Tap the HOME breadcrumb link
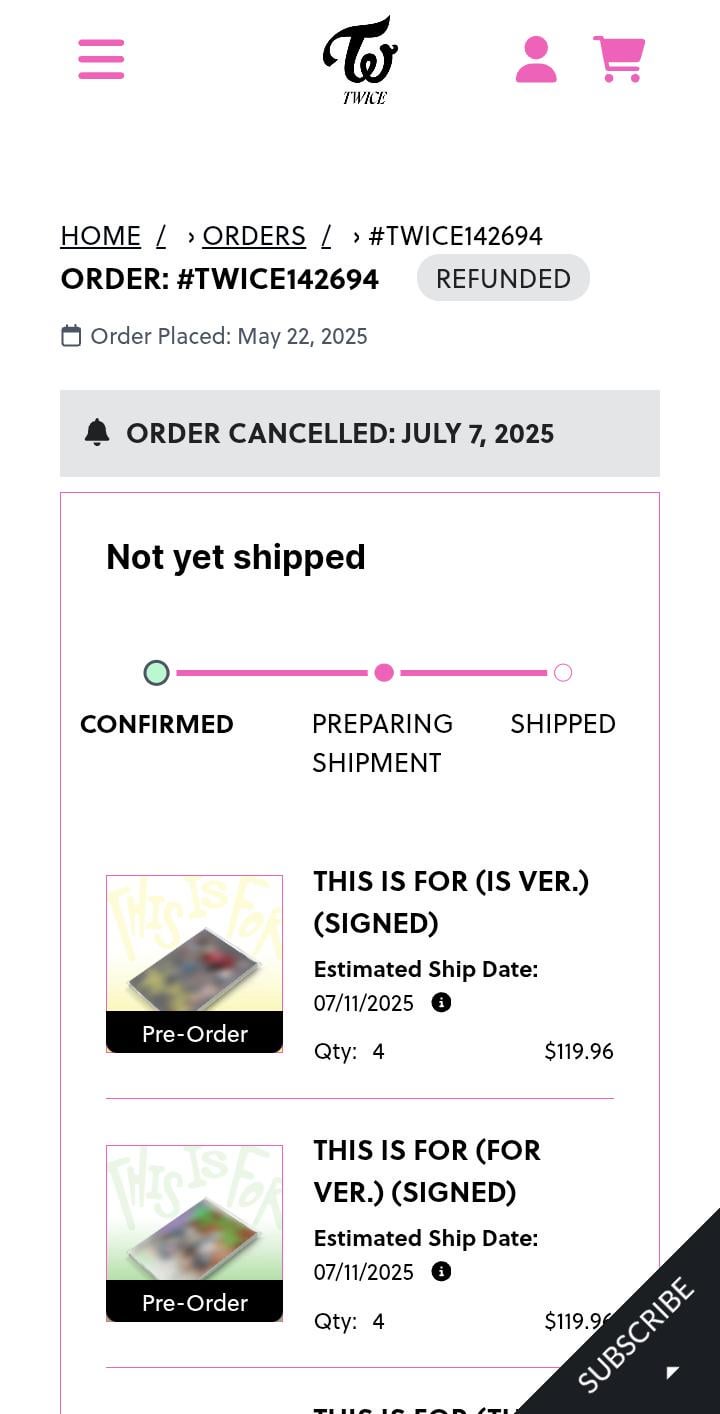720x1414 pixels. [x=100, y=236]
